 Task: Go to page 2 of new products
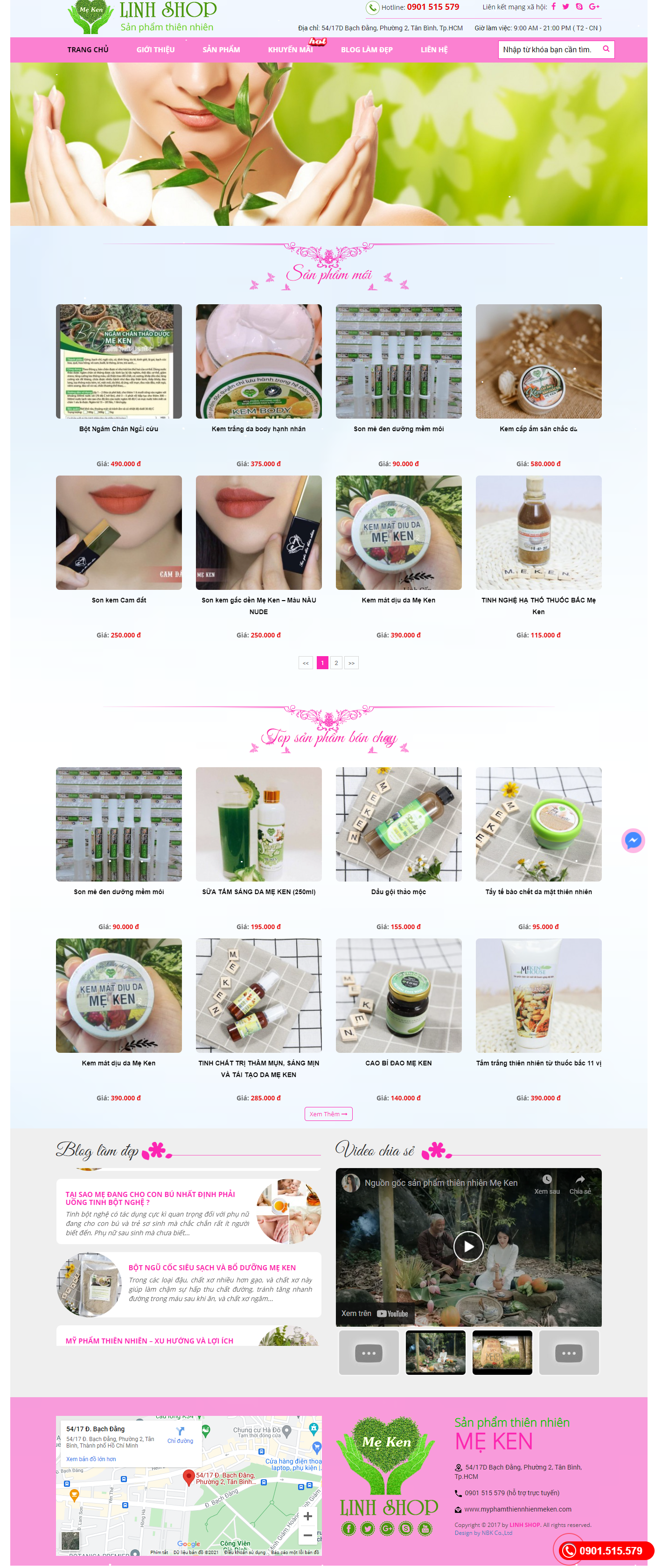coord(336,663)
